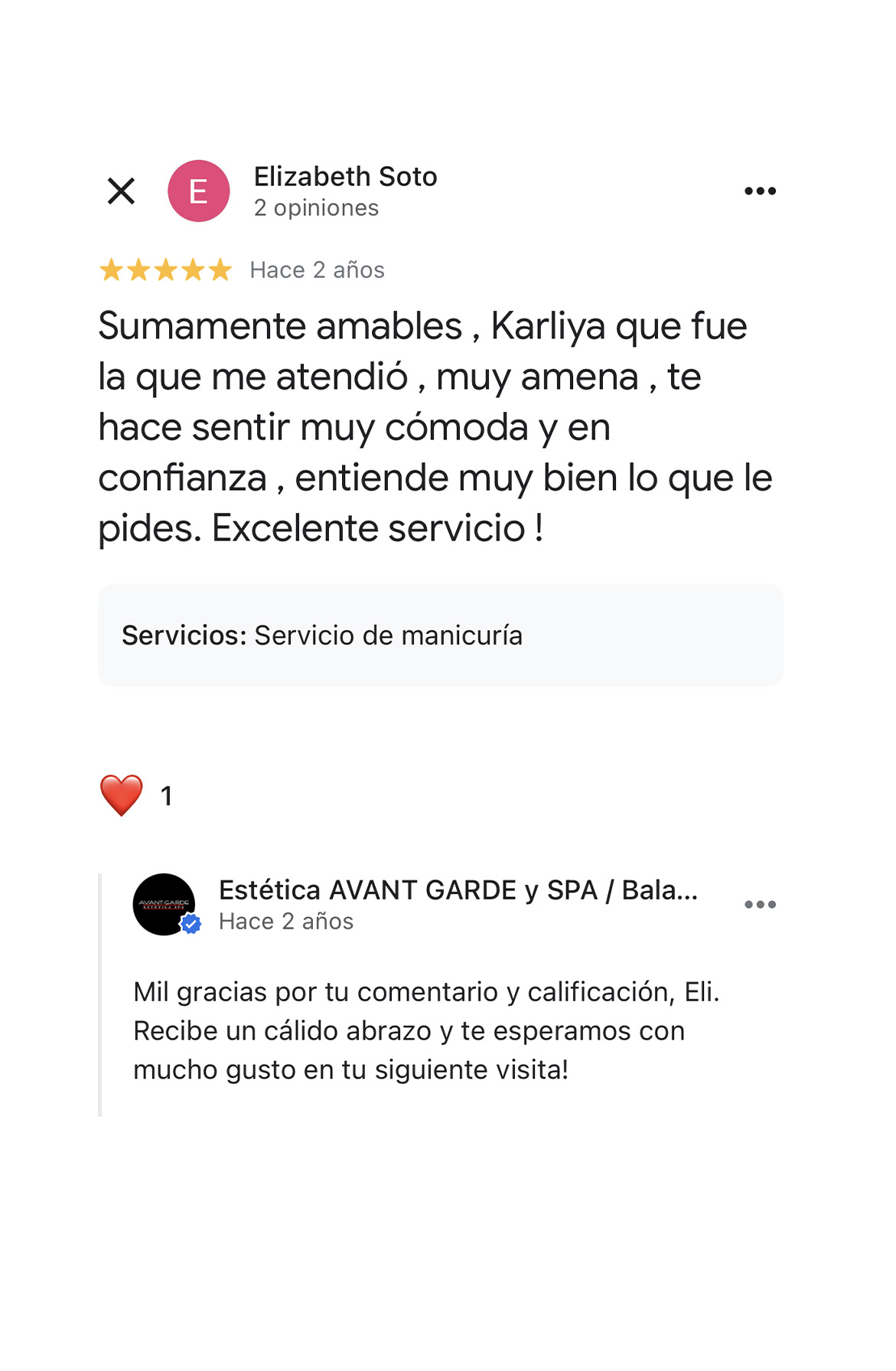This screenshot has width=896, height=1371.
Task: Like this review with the heart
Action: pyautogui.click(x=122, y=795)
